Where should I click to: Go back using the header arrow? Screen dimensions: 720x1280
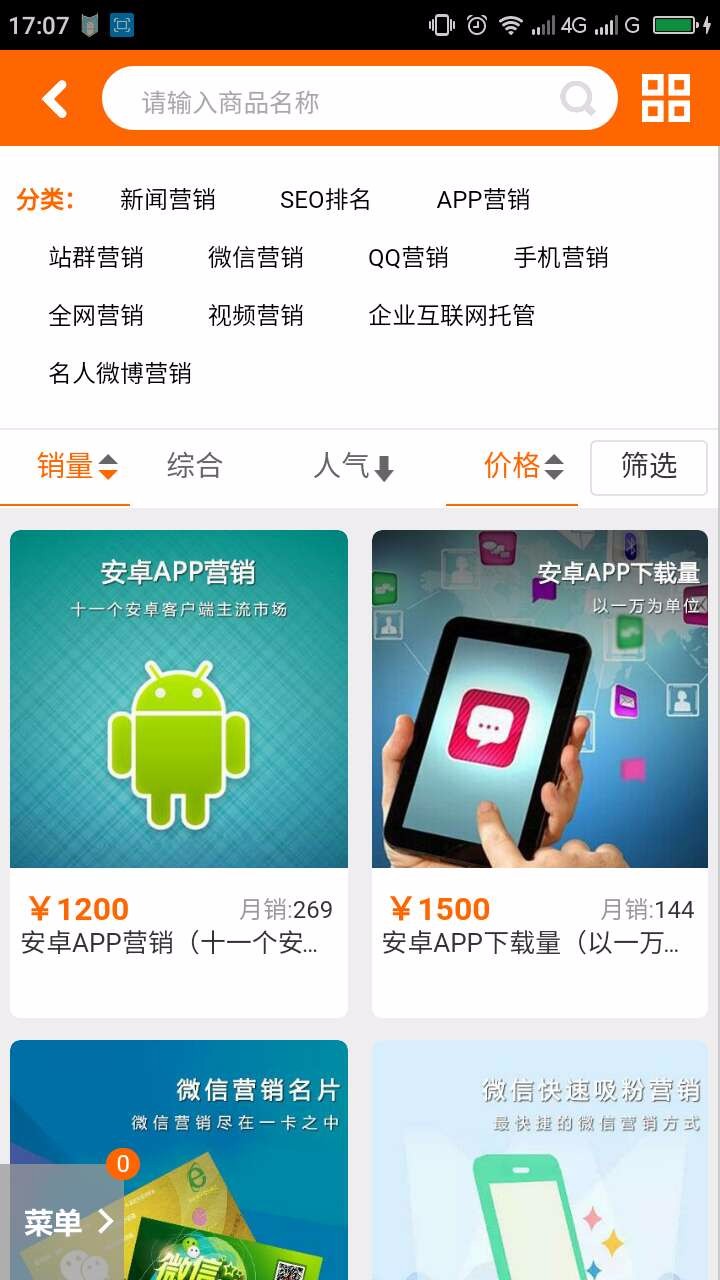[x=55, y=99]
